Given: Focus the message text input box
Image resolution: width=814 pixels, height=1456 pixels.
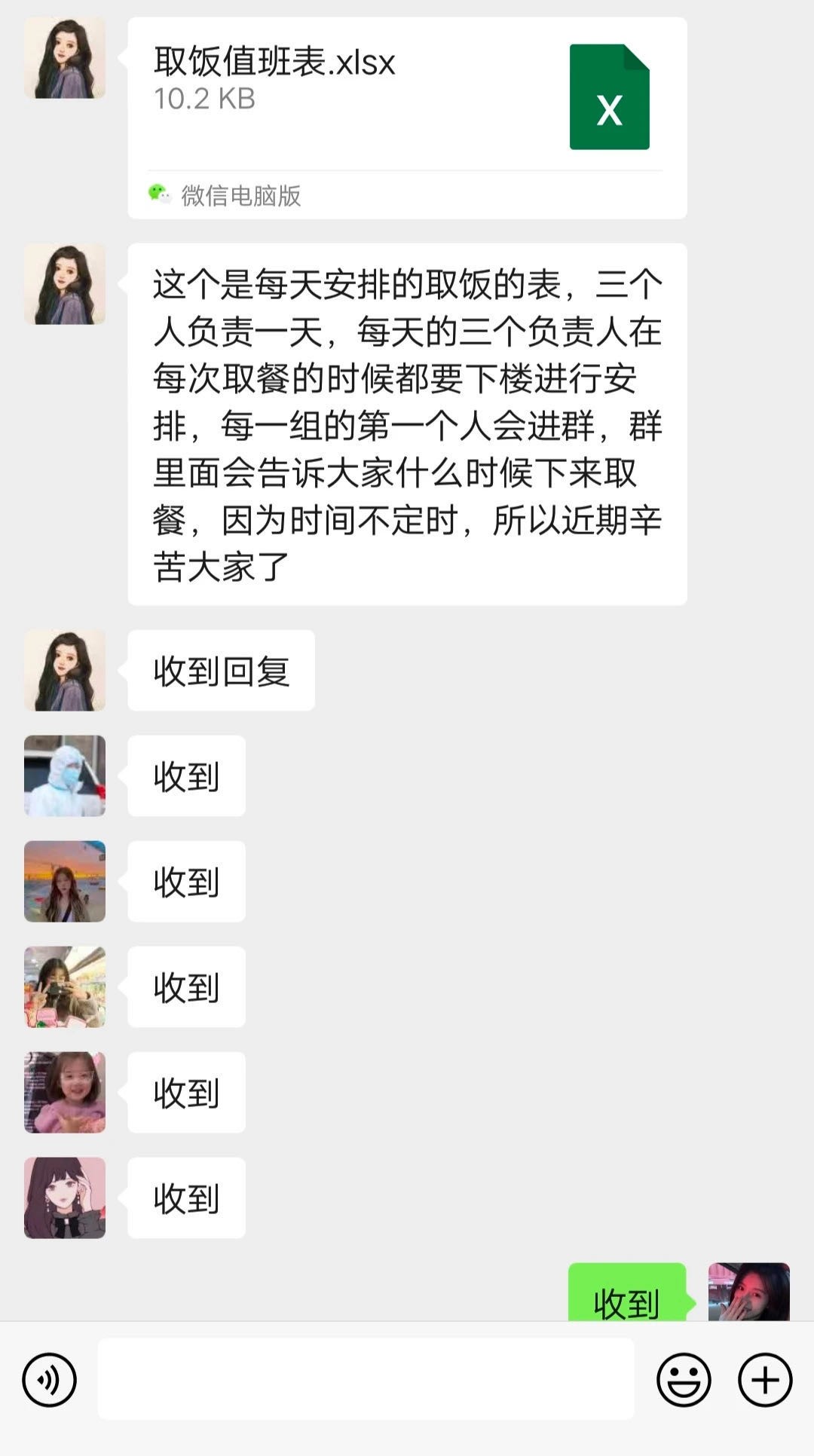Looking at the screenshot, I should pos(366,1379).
